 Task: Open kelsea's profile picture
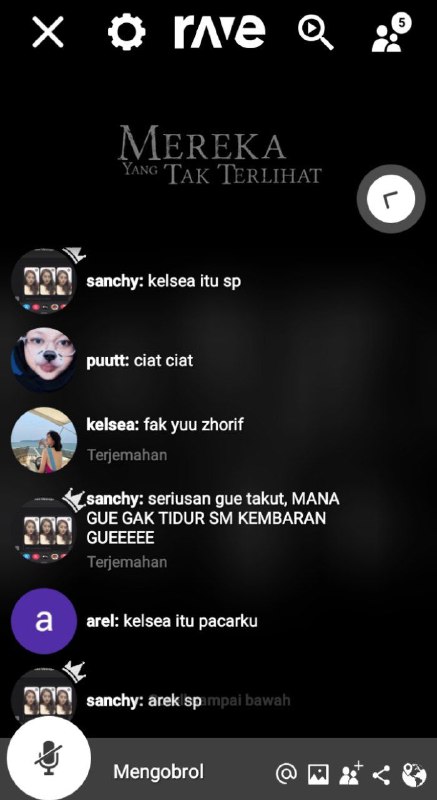pos(44,440)
